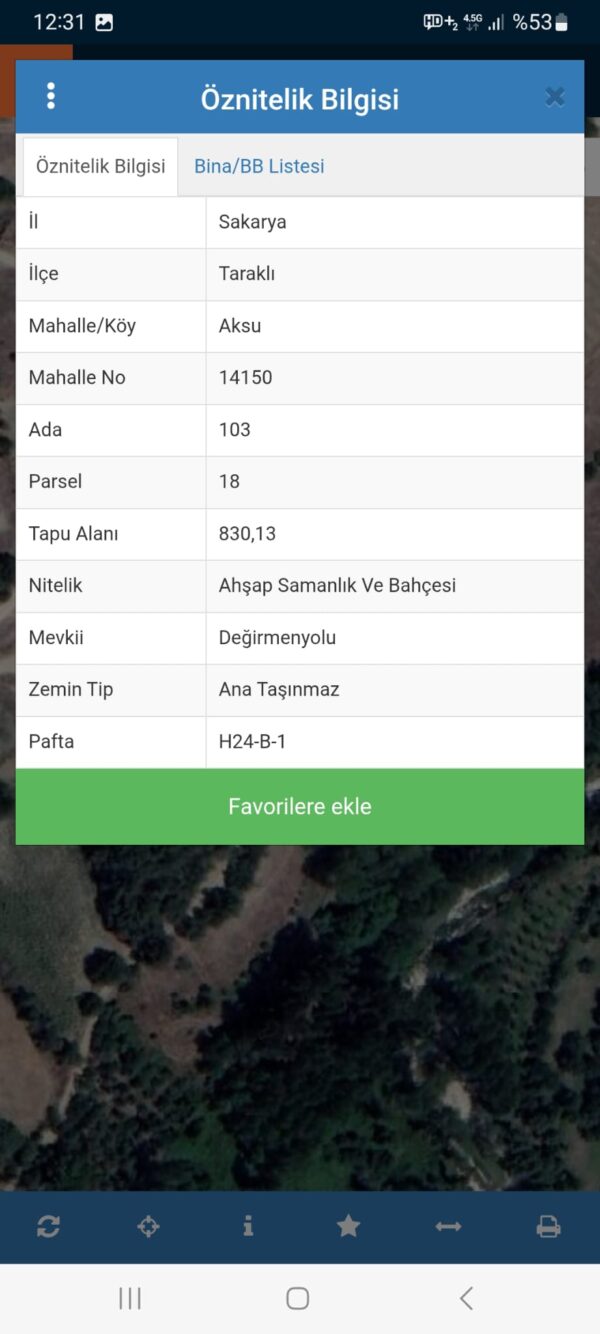Image resolution: width=600 pixels, height=1334 pixels.
Task: Tap the crosshair location icon
Action: click(x=148, y=1226)
